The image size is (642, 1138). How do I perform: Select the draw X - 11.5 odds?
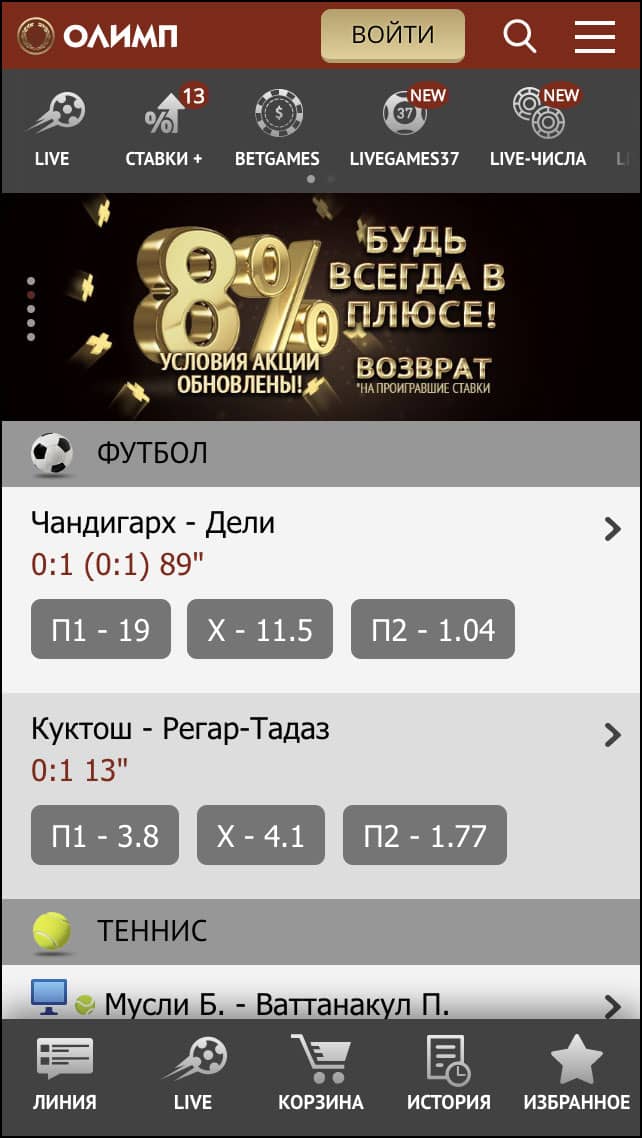click(x=260, y=629)
